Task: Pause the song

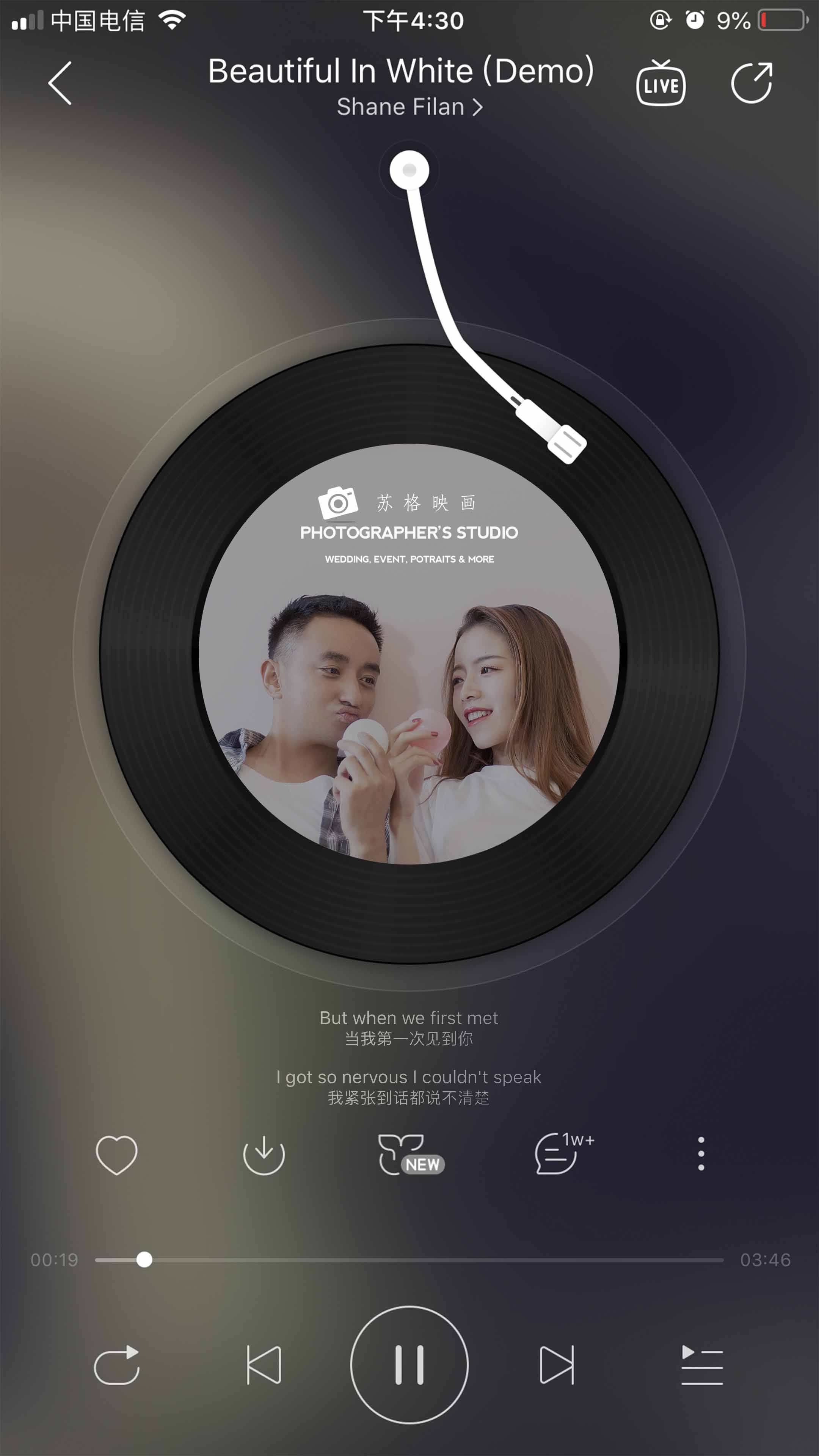Action: tap(409, 1365)
